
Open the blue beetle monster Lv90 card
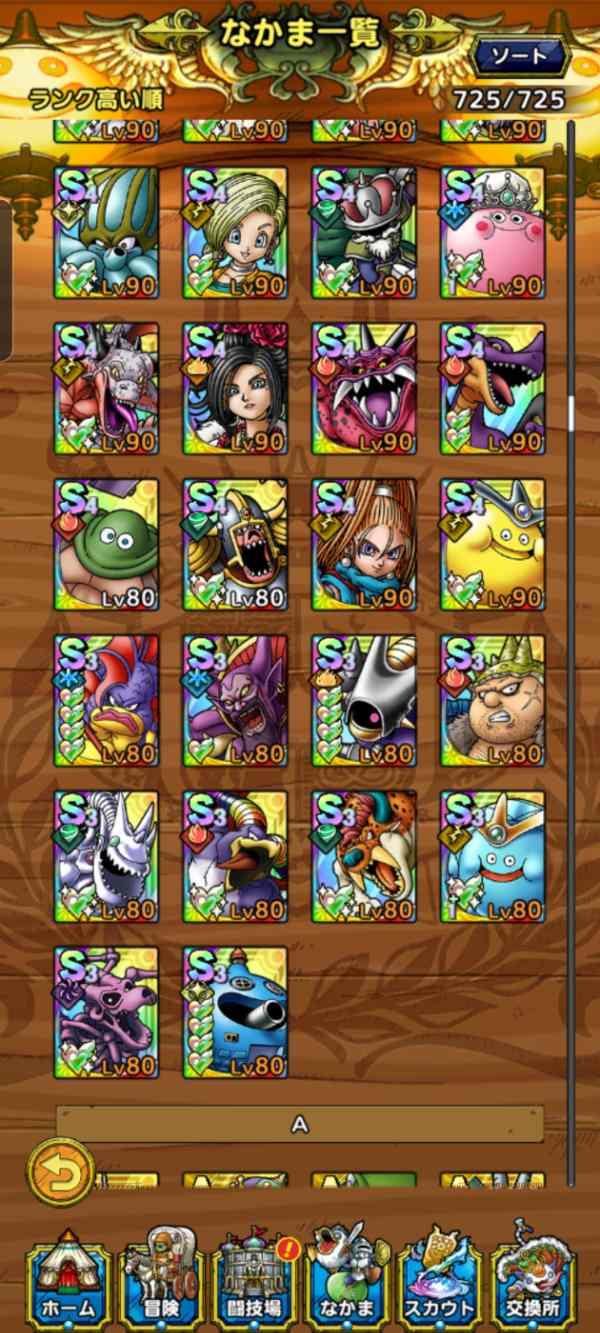[106, 233]
